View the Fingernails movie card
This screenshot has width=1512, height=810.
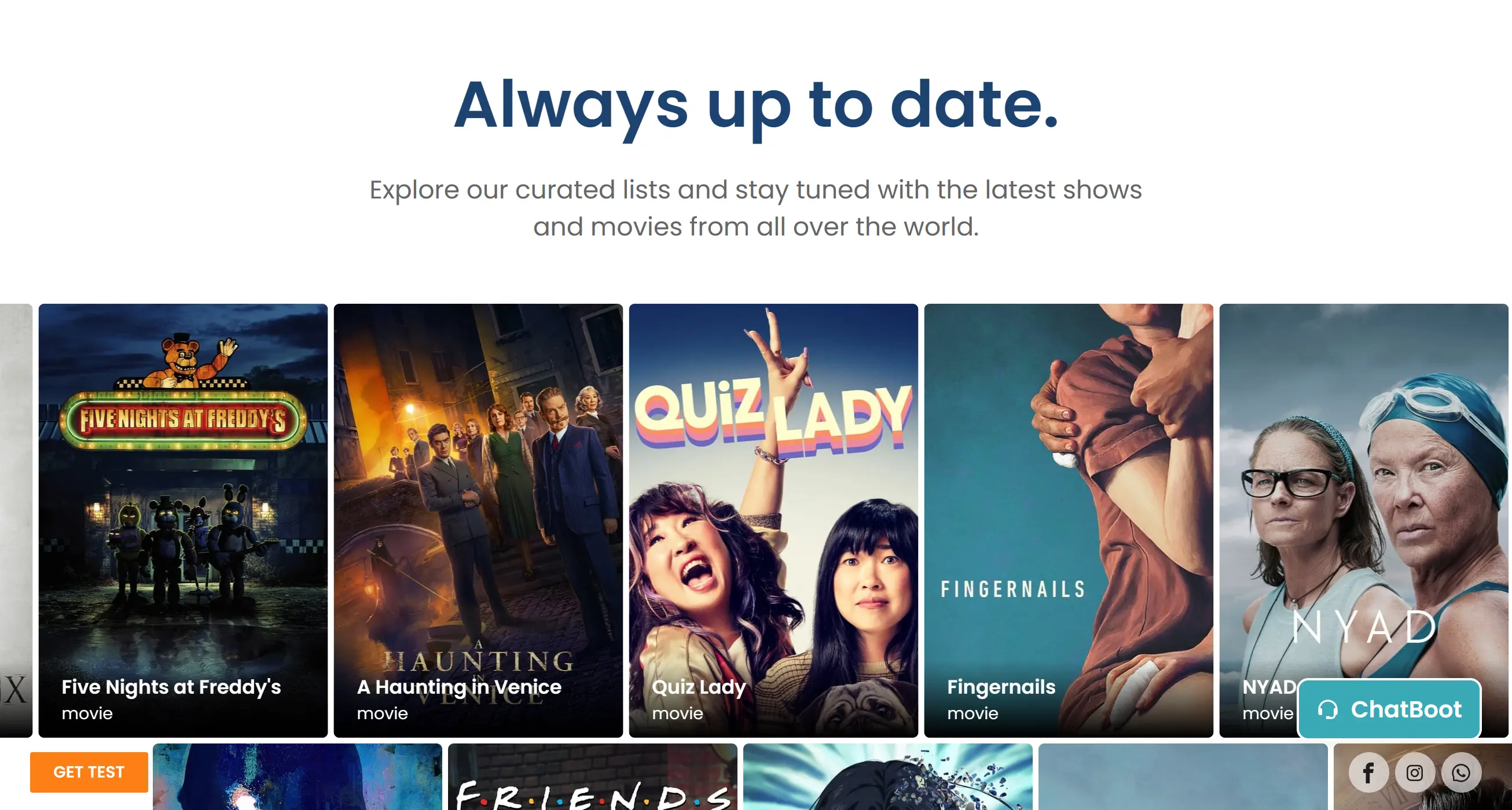pyautogui.click(x=1068, y=520)
